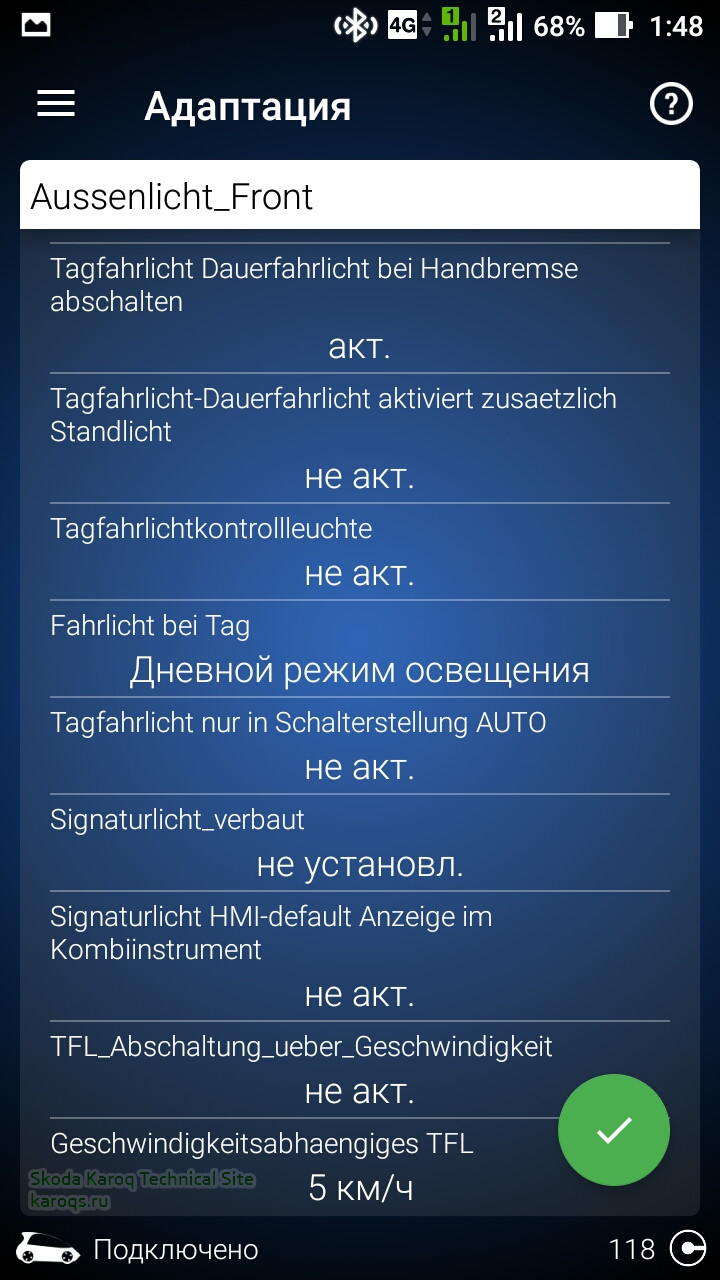The height and width of the screenshot is (1280, 720).
Task: Open the Aussenlicht_Front channel selector
Action: pyautogui.click(x=359, y=196)
